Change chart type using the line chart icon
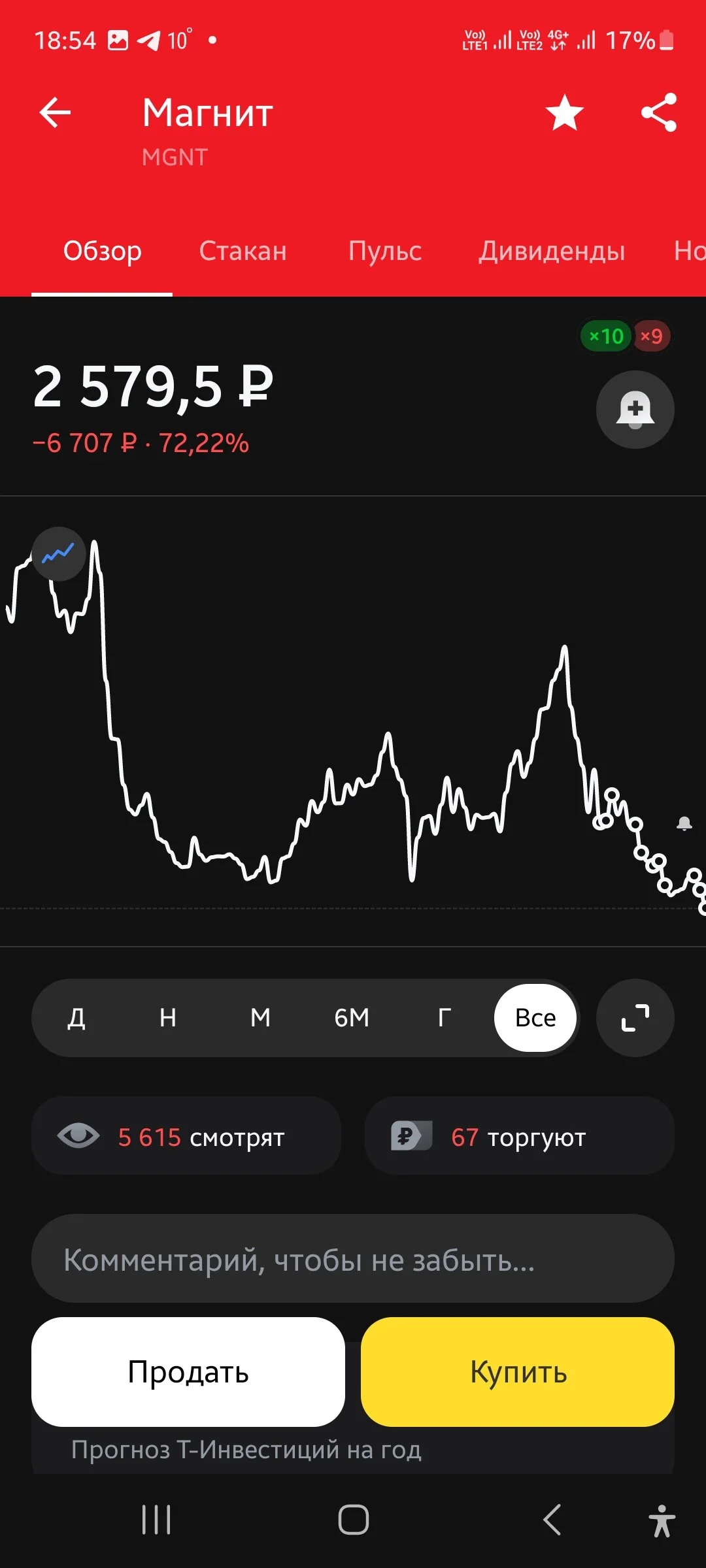Viewport: 706px width, 1568px height. (59, 554)
